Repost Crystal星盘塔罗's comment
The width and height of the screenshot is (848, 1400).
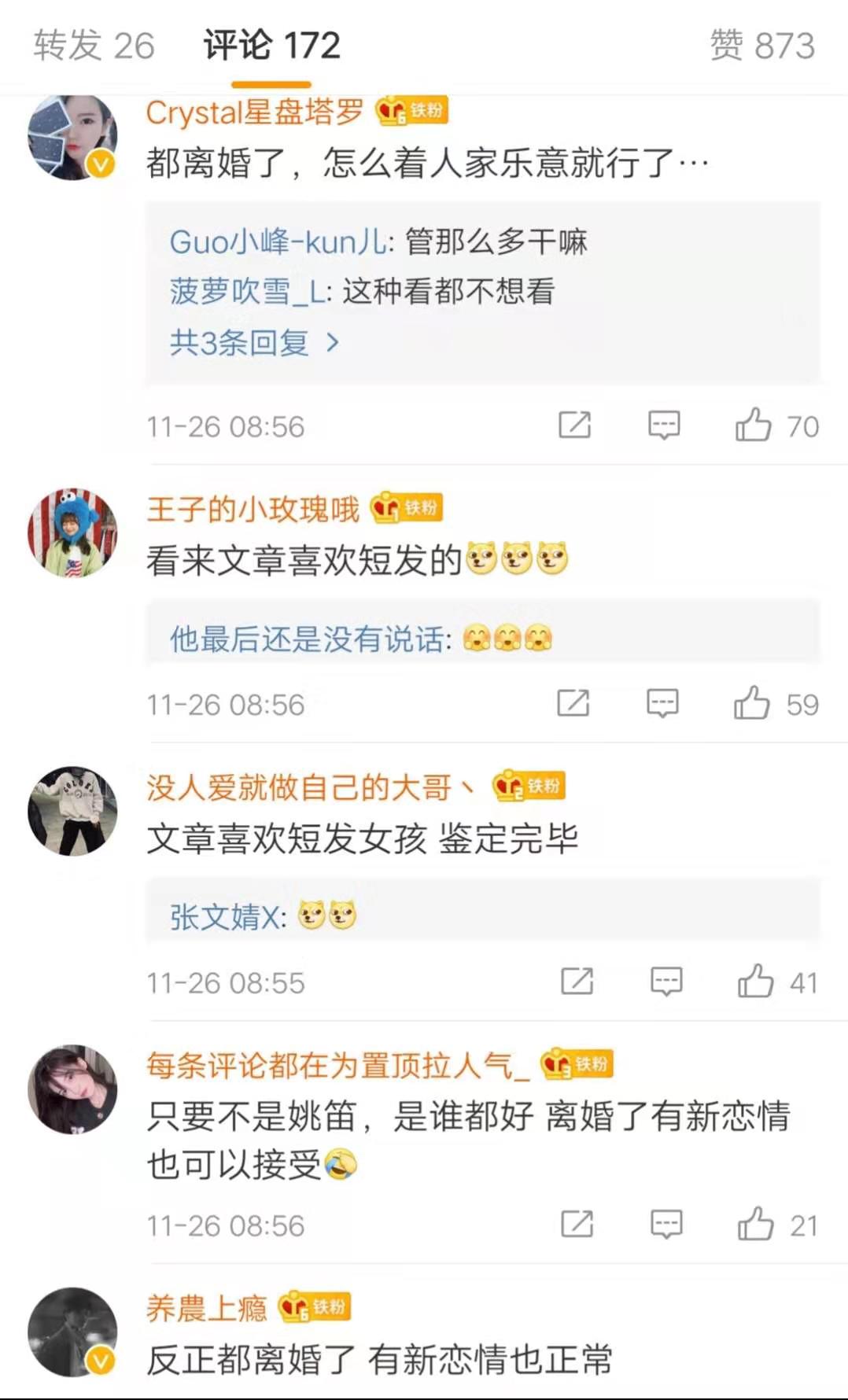574,426
